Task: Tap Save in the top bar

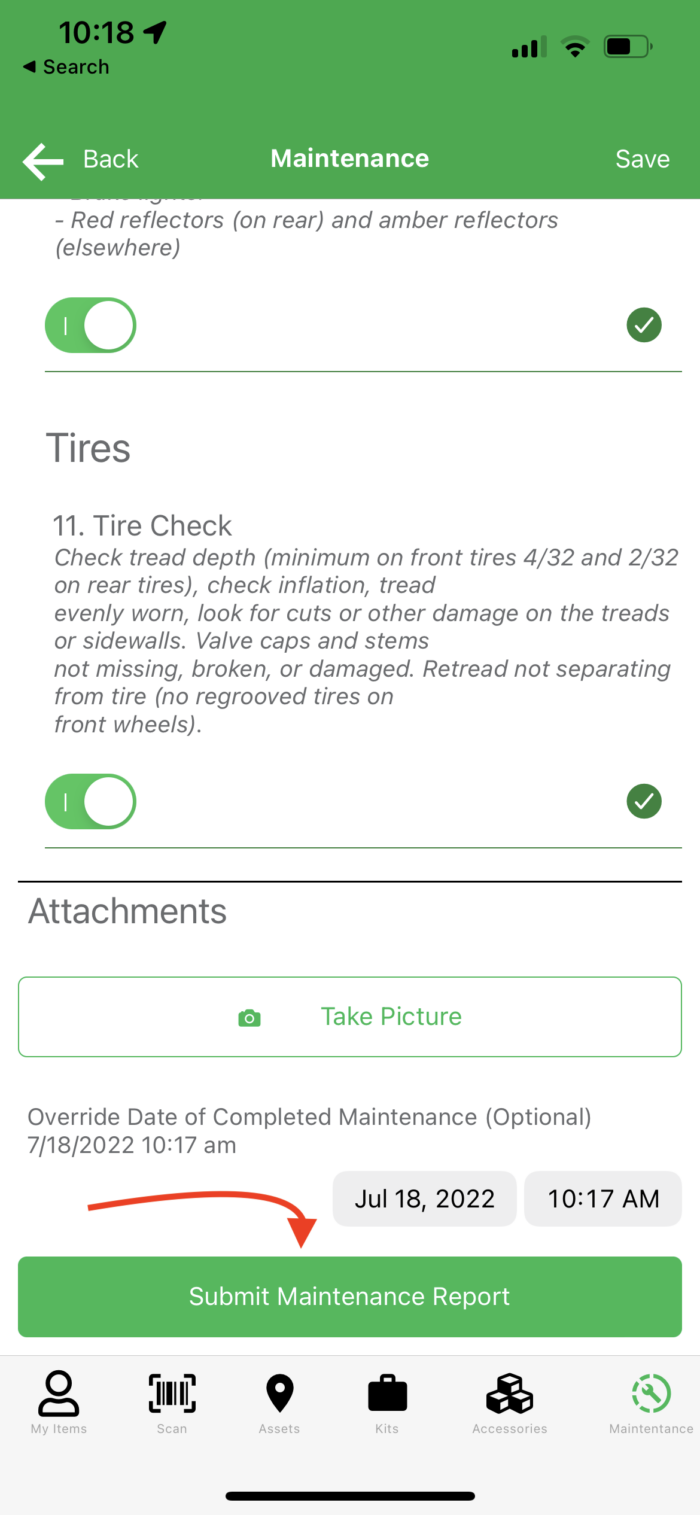Action: [642, 159]
